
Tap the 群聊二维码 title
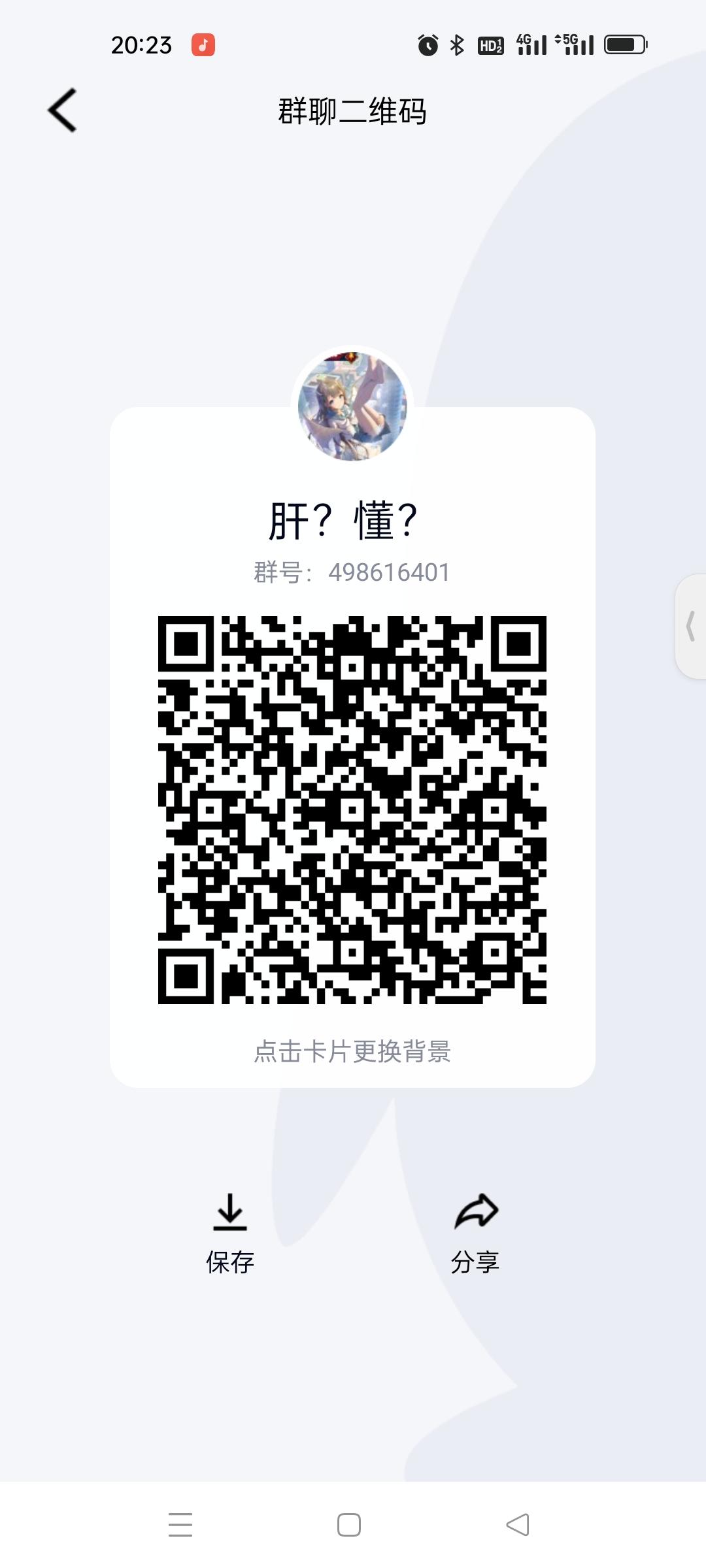[x=352, y=111]
